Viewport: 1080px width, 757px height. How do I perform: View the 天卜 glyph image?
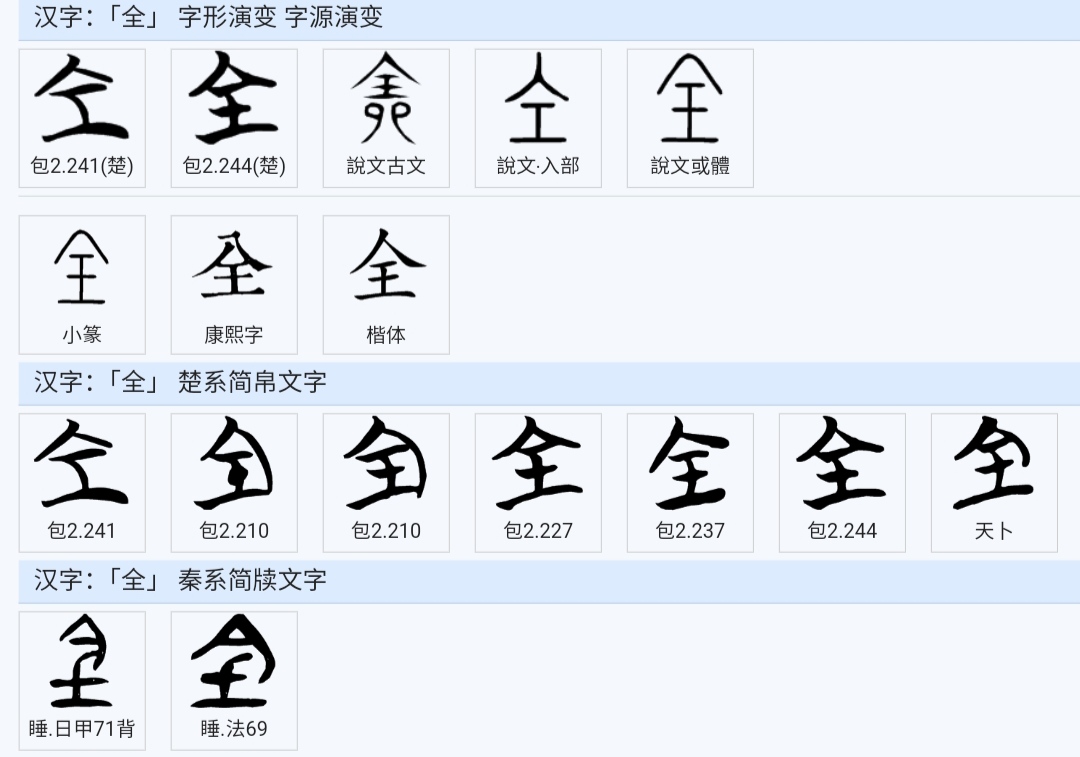993,462
